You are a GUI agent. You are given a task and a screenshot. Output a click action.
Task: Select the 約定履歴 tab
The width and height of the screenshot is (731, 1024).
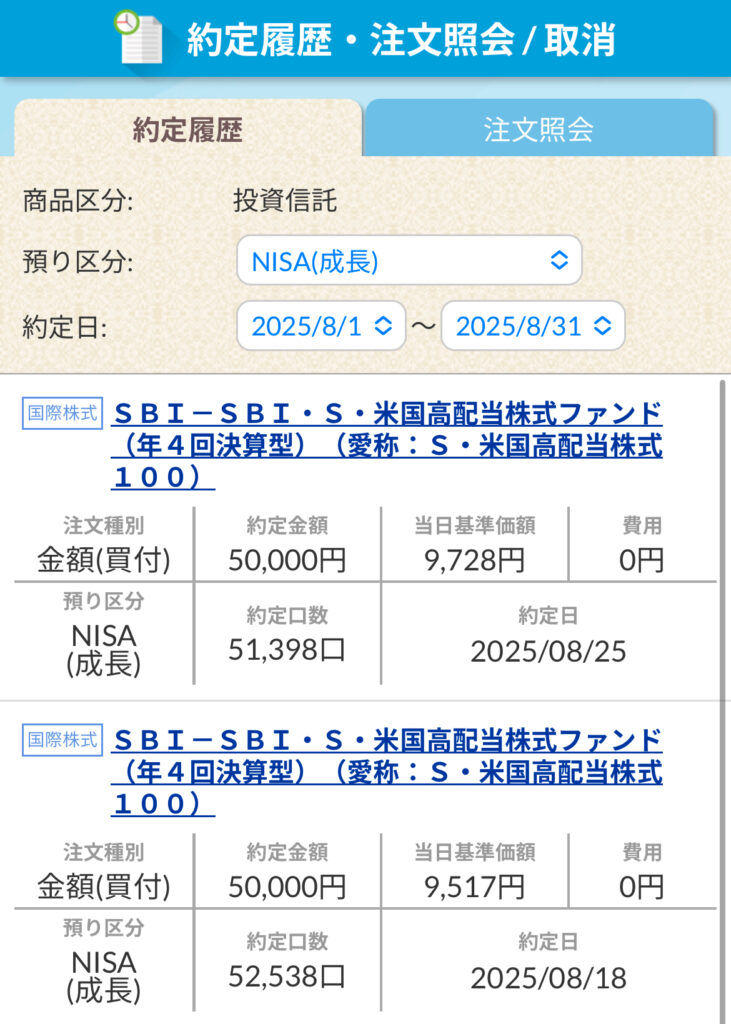[188, 130]
